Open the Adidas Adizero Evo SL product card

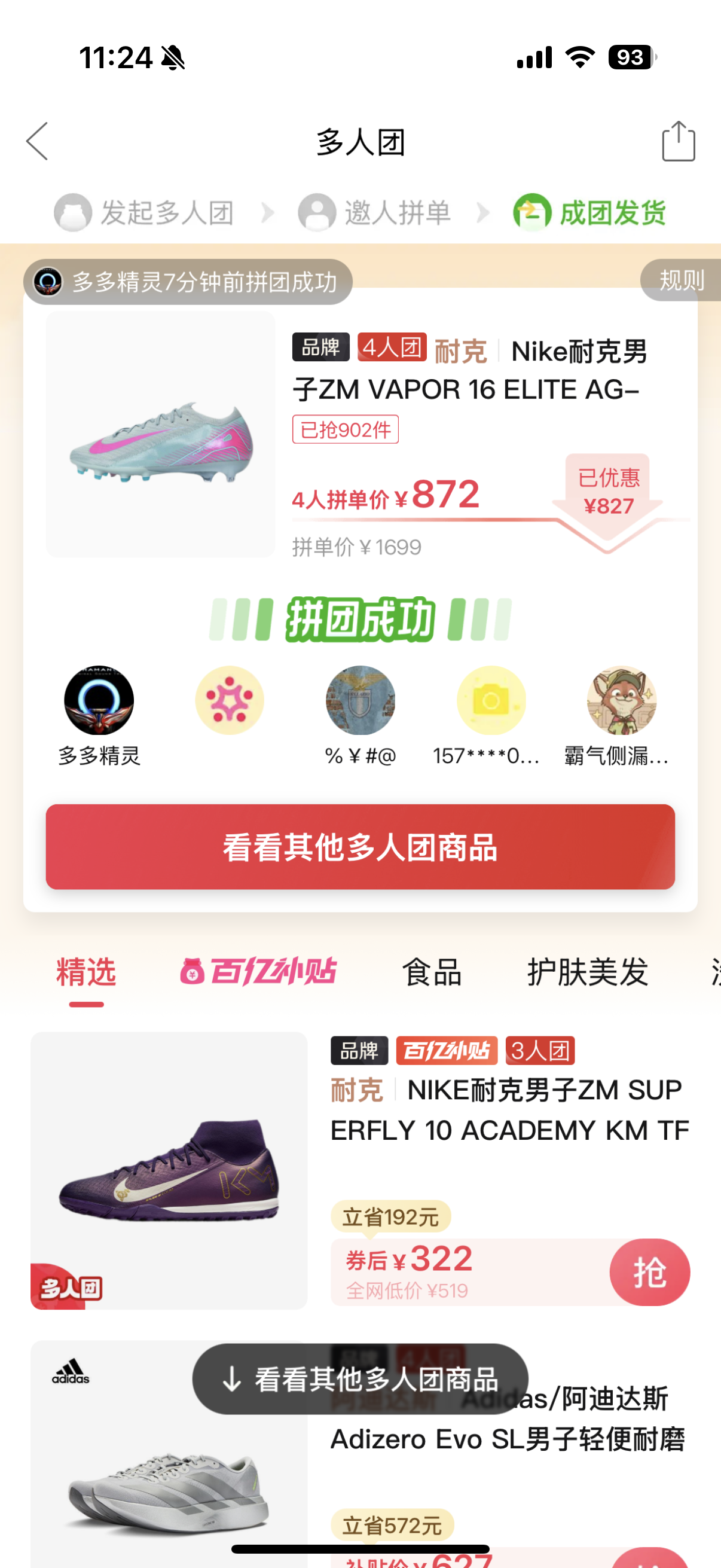click(x=360, y=1455)
